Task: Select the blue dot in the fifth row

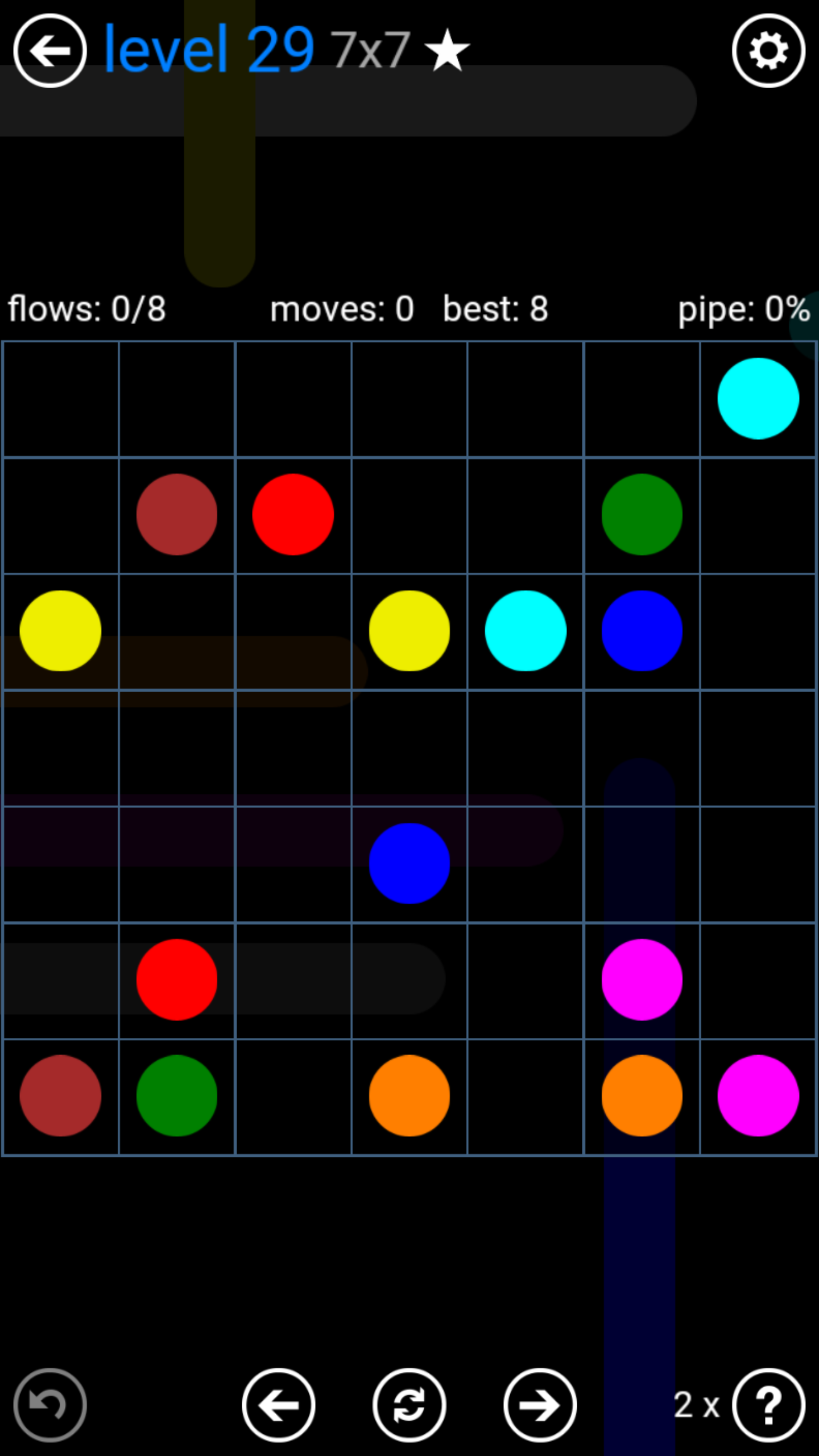Action: pos(409,863)
